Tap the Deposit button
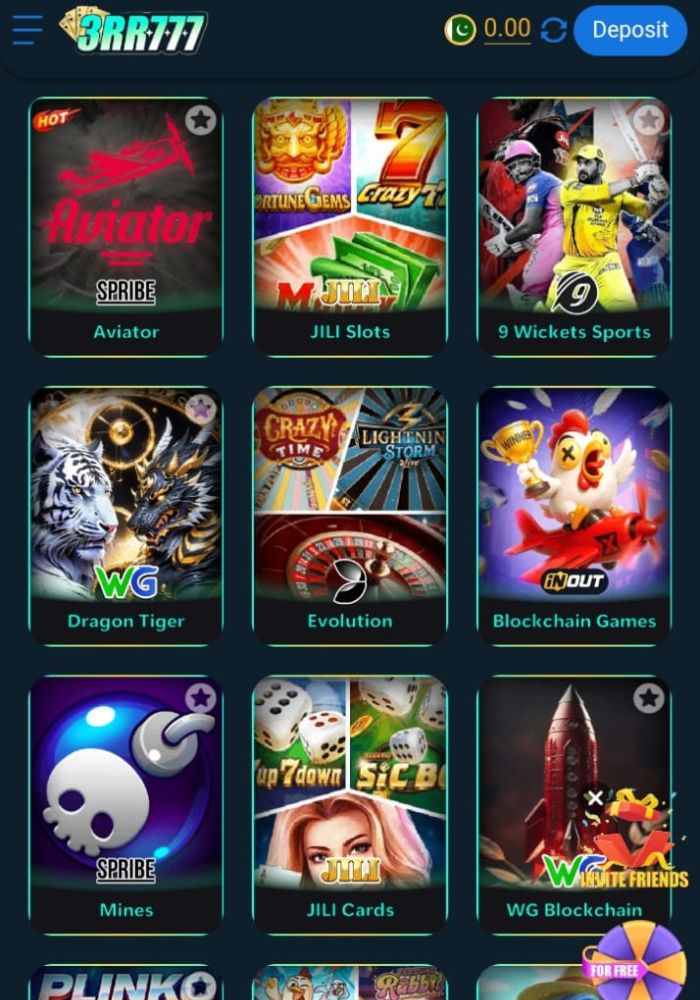The height and width of the screenshot is (1000, 700). point(629,30)
